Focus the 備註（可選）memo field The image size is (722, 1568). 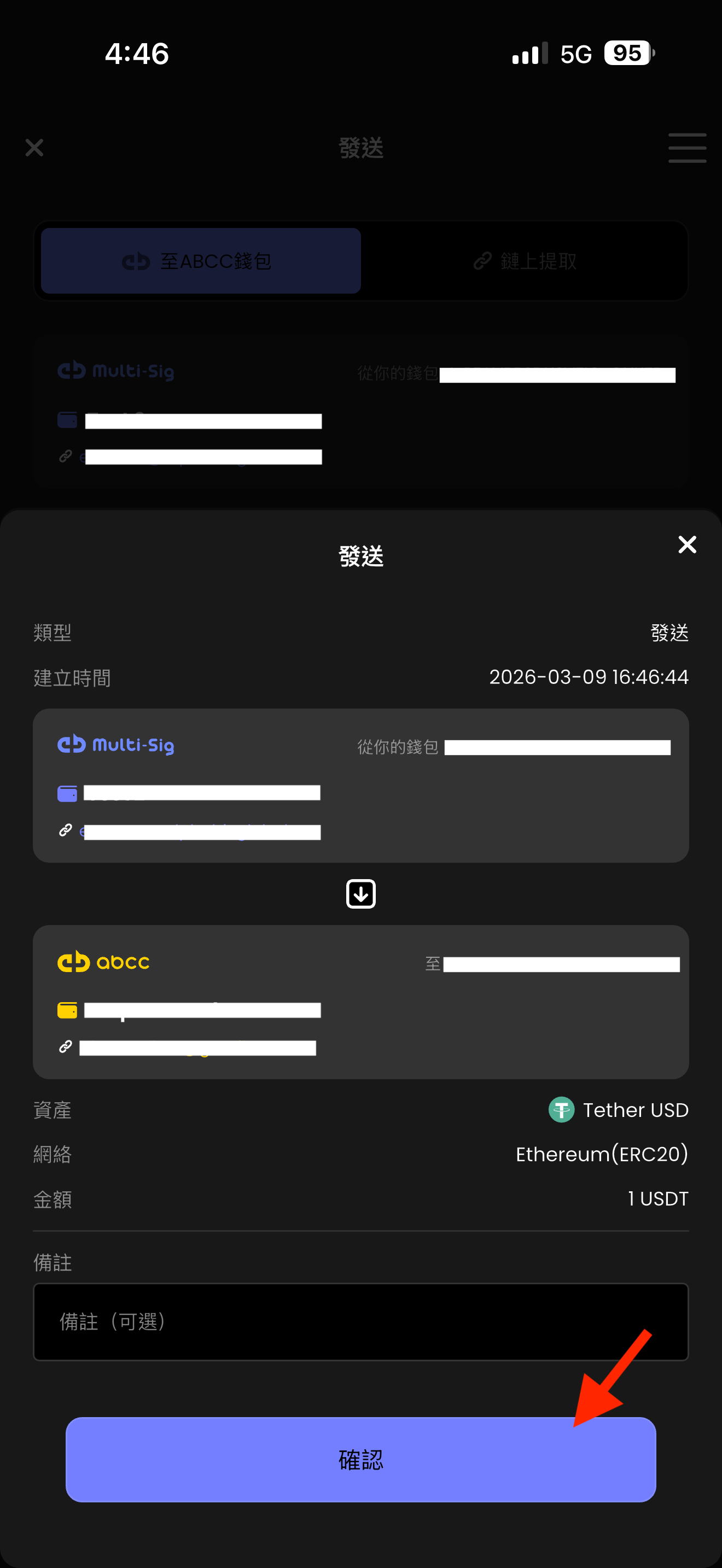pos(360,1321)
